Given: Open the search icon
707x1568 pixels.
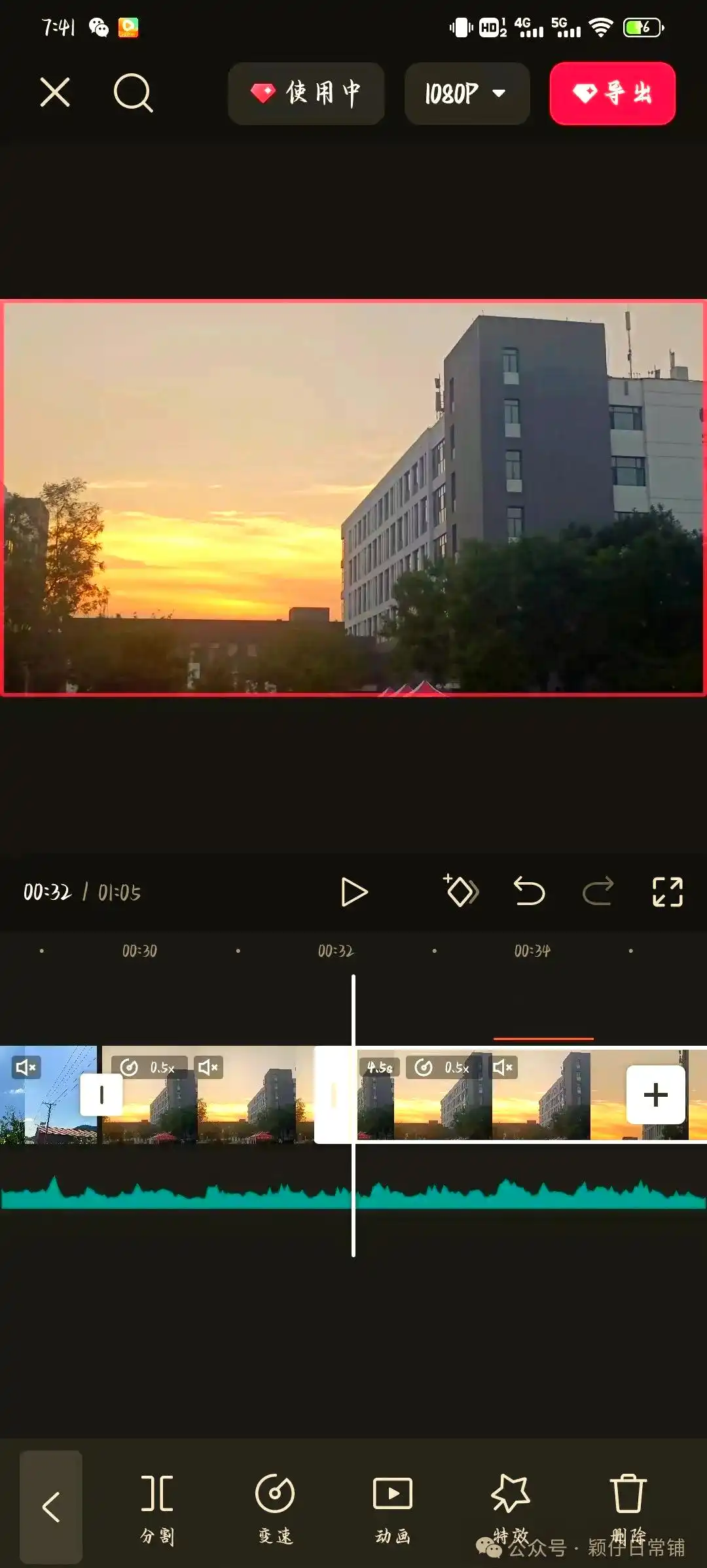Looking at the screenshot, I should coord(133,93).
